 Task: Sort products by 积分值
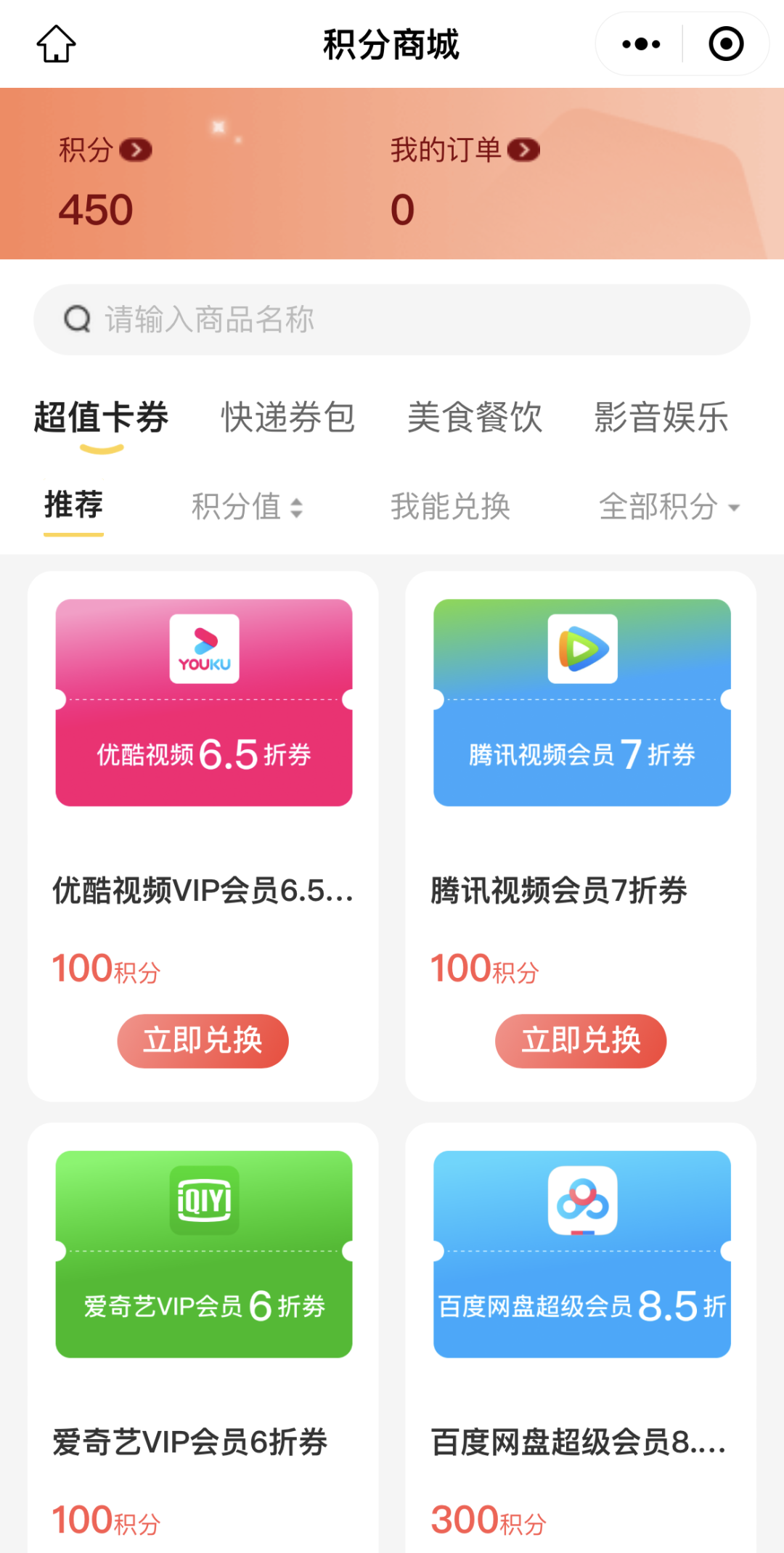[247, 507]
